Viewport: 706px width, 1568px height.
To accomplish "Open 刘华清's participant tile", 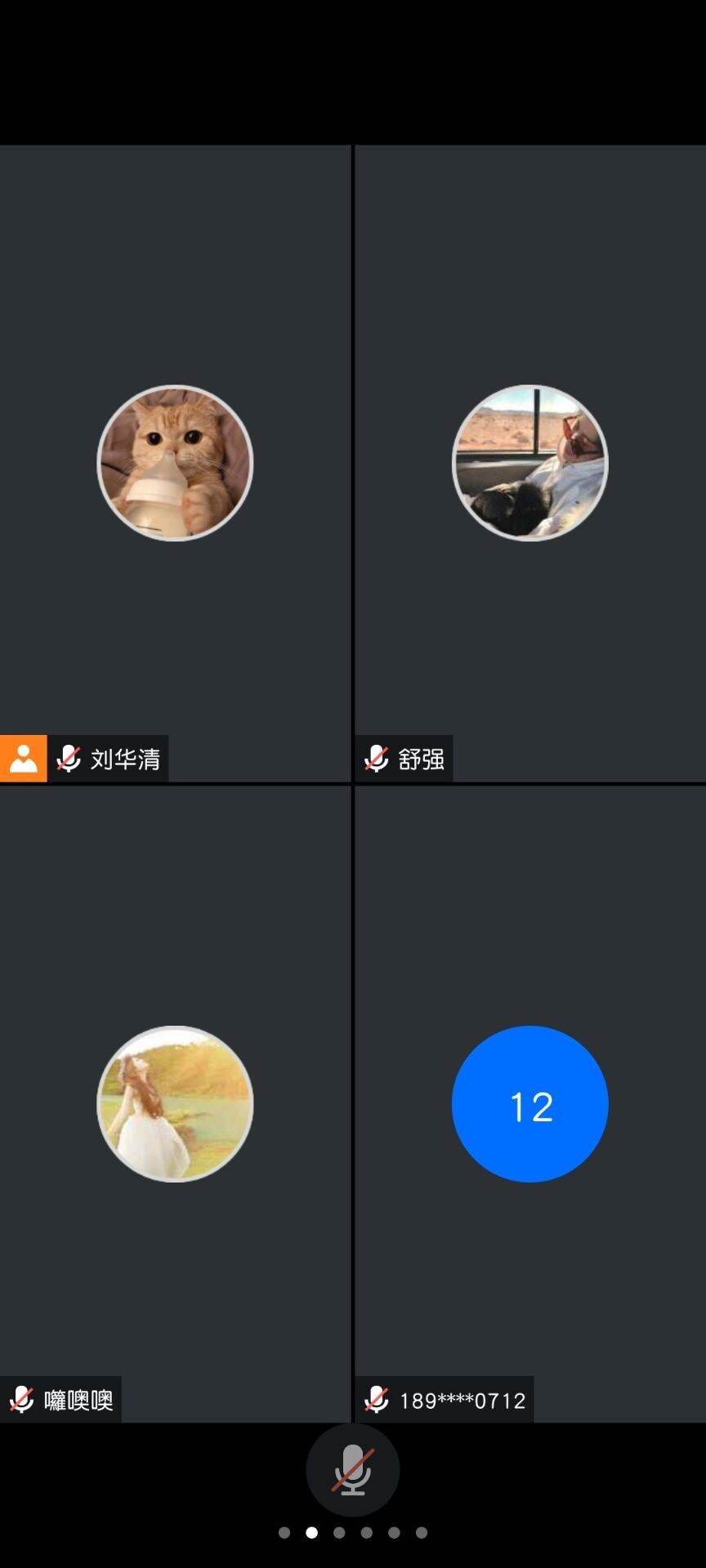I will pyautogui.click(x=175, y=463).
